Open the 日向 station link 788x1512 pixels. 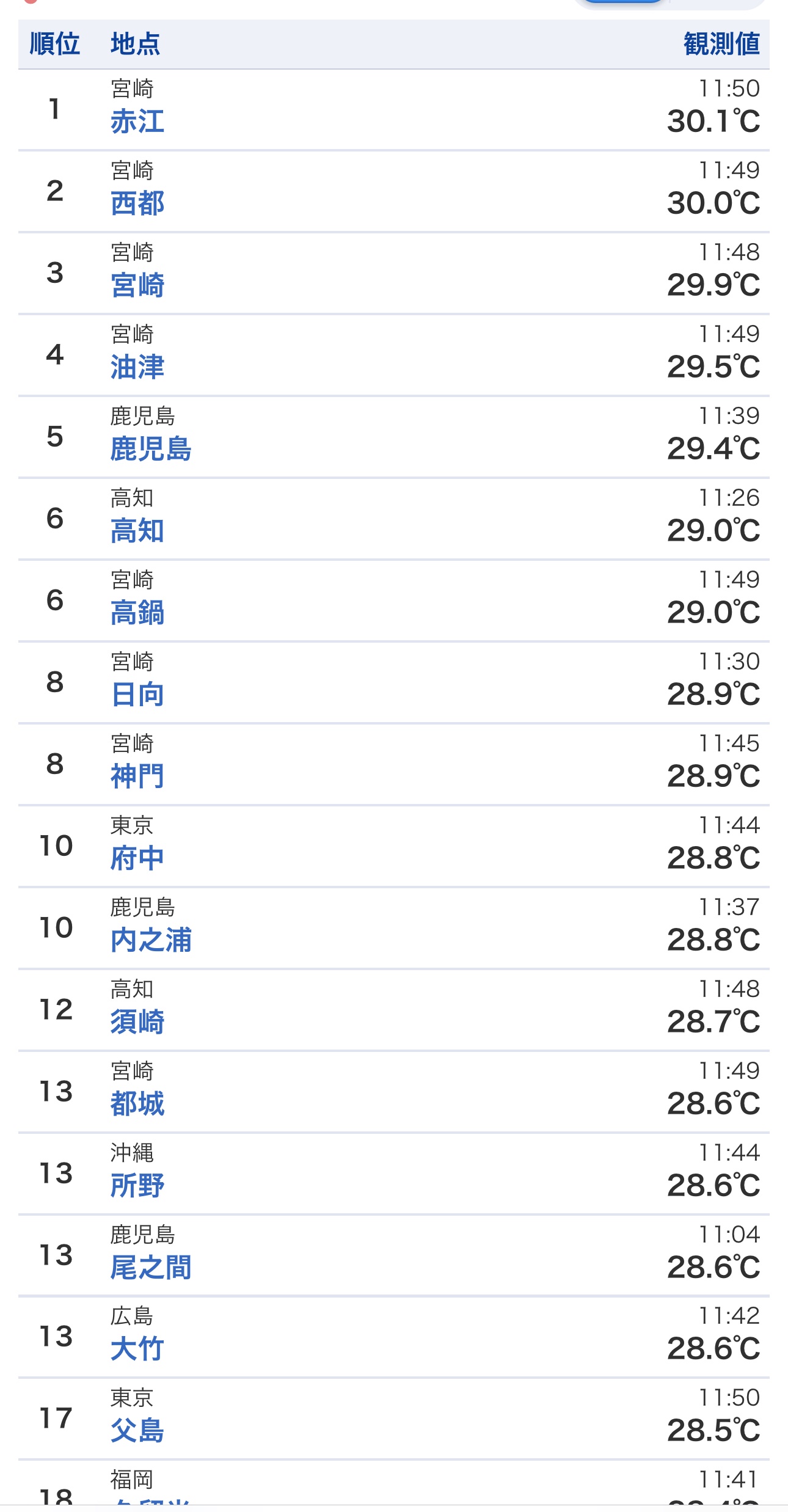(x=137, y=695)
